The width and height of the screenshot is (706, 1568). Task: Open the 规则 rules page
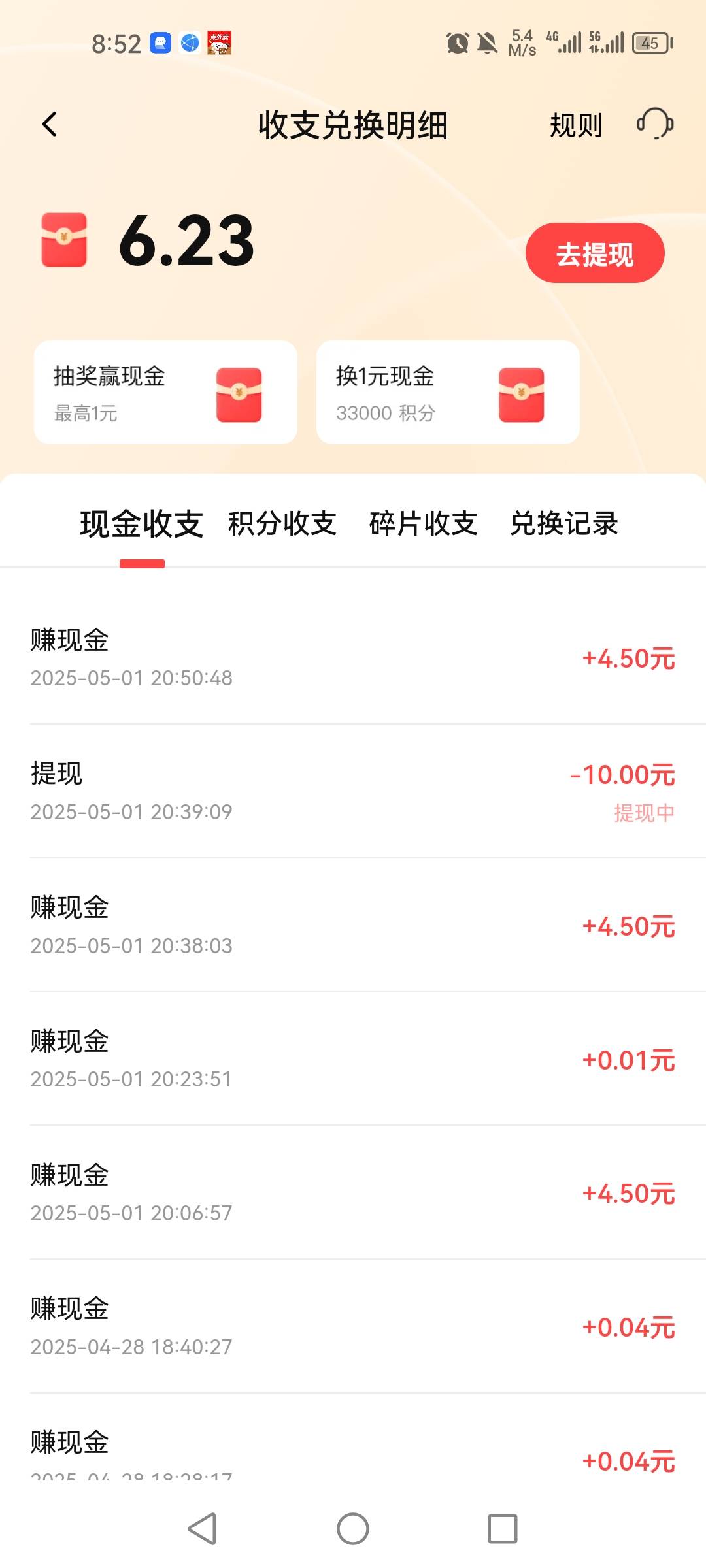click(576, 125)
